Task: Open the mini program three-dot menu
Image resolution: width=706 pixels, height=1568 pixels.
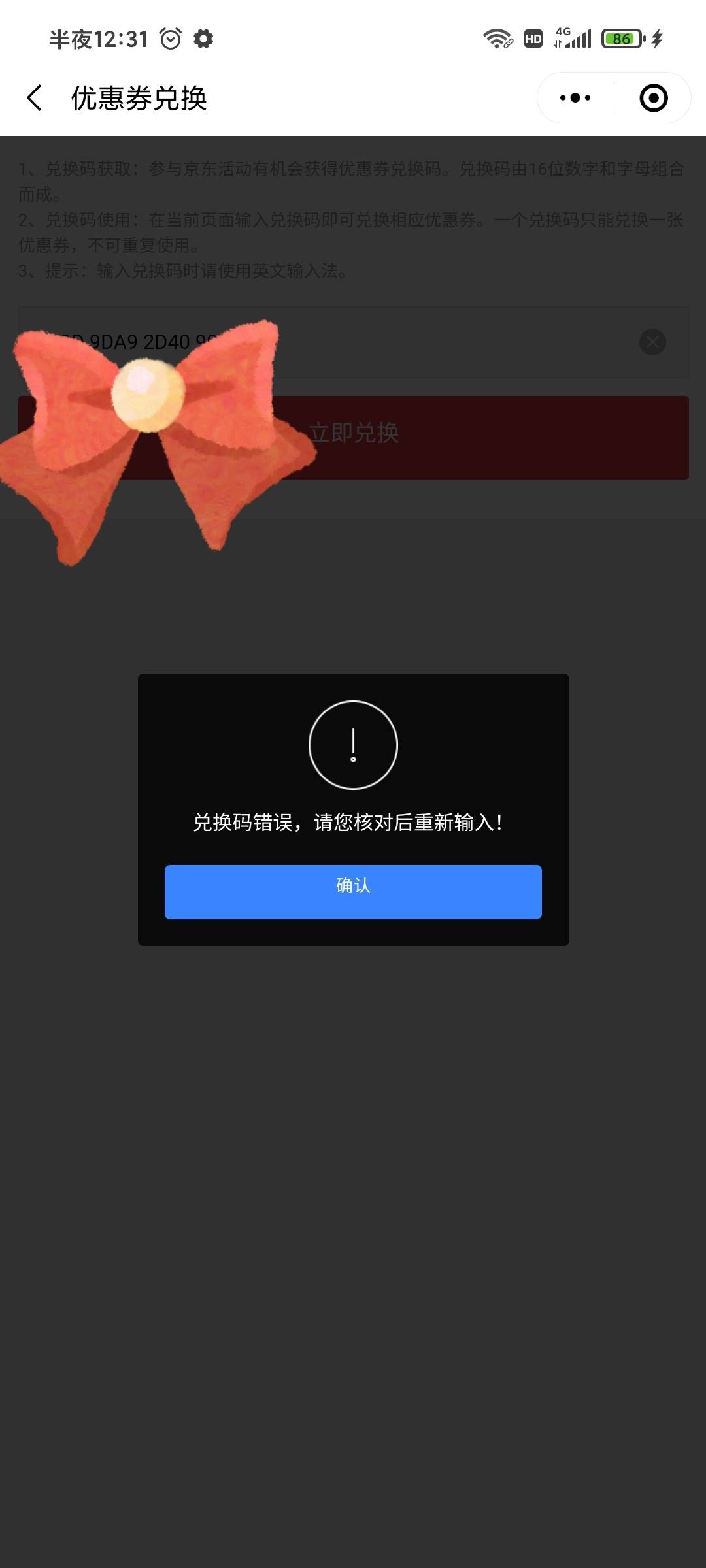Action: [x=575, y=98]
